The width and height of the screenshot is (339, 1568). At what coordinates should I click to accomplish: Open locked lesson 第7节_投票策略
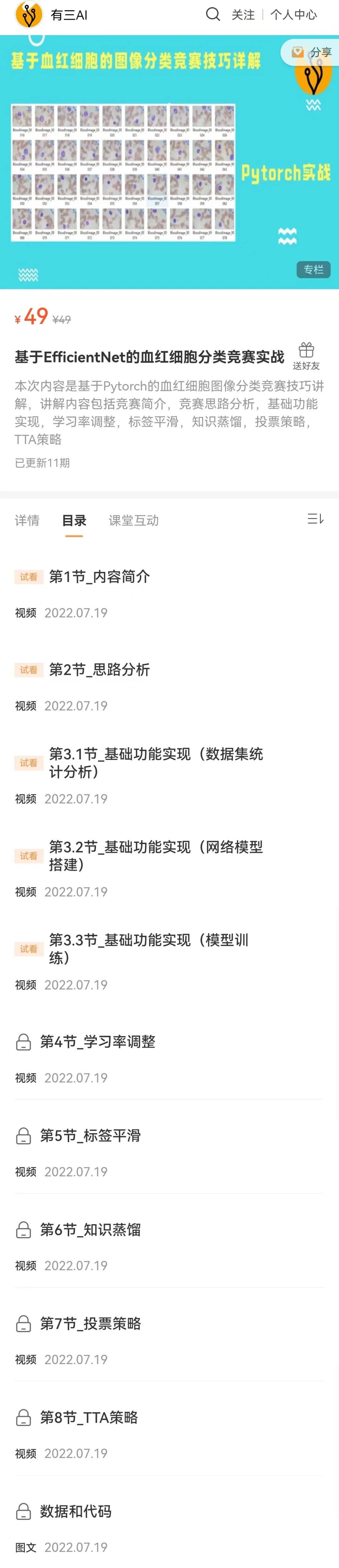(x=90, y=1323)
